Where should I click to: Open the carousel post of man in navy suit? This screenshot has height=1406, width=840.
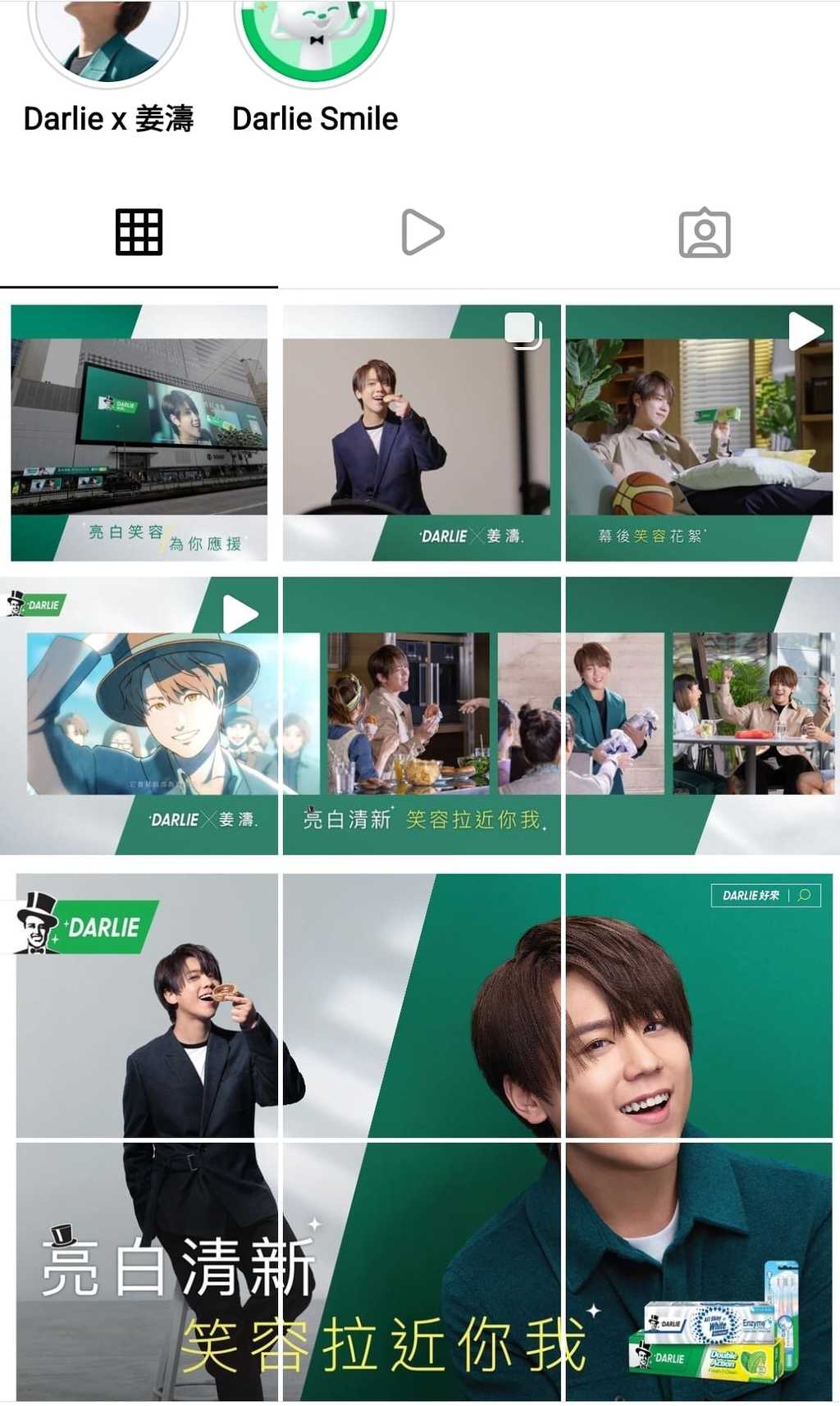[422, 432]
